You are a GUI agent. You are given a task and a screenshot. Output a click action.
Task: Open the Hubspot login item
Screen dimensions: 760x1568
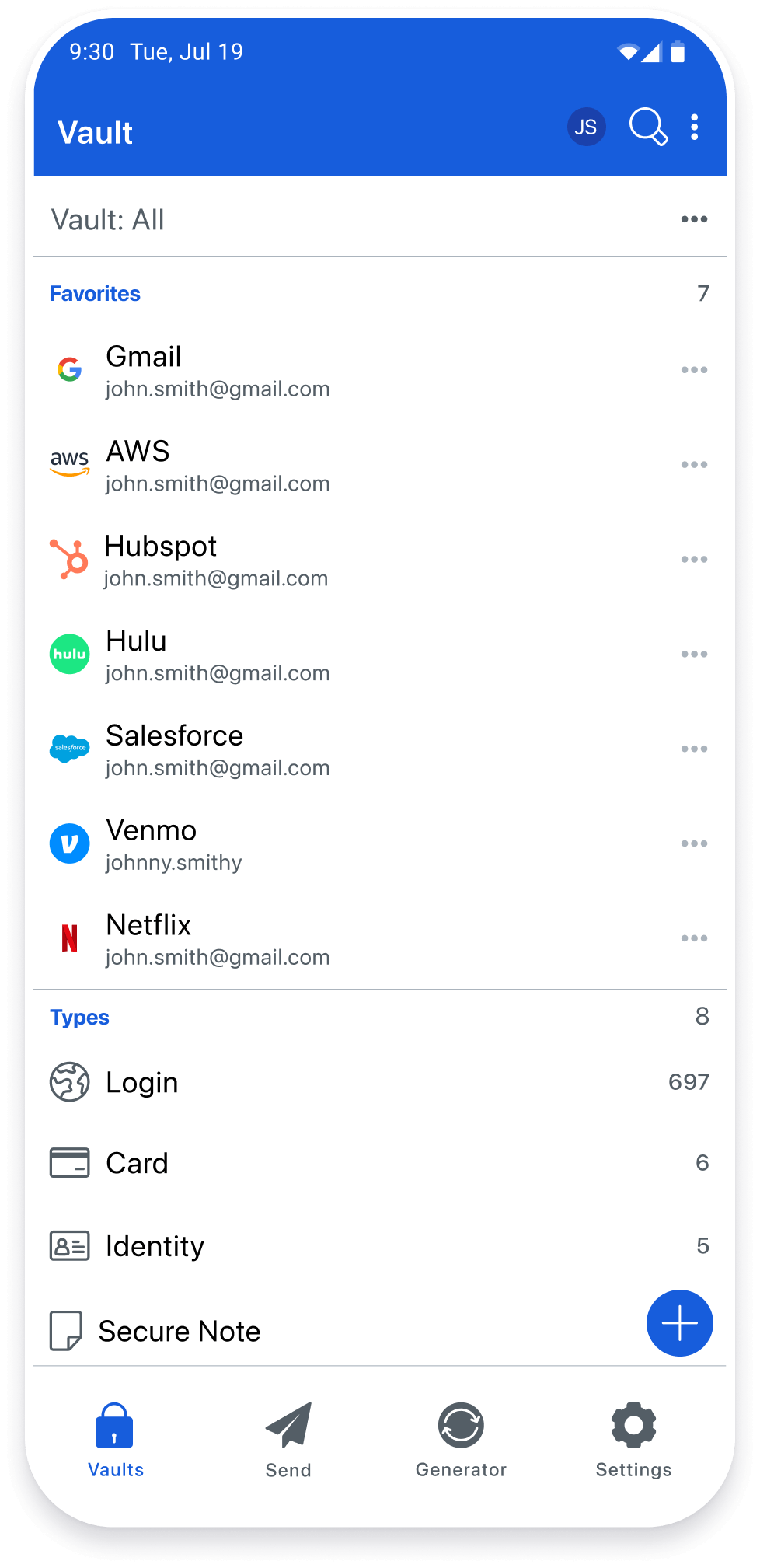click(x=216, y=560)
